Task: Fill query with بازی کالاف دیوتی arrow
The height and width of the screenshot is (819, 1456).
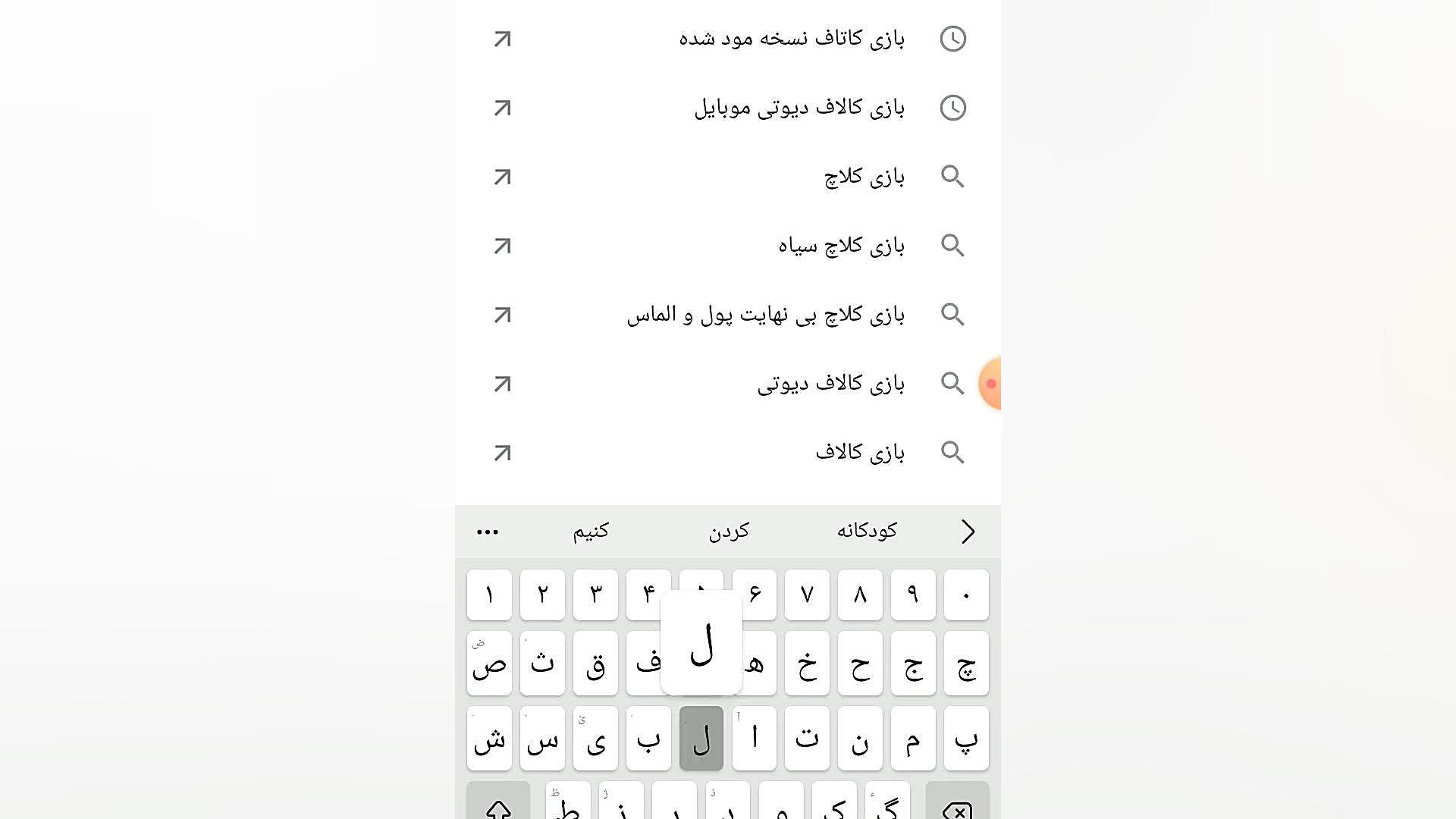Action: pos(502,384)
